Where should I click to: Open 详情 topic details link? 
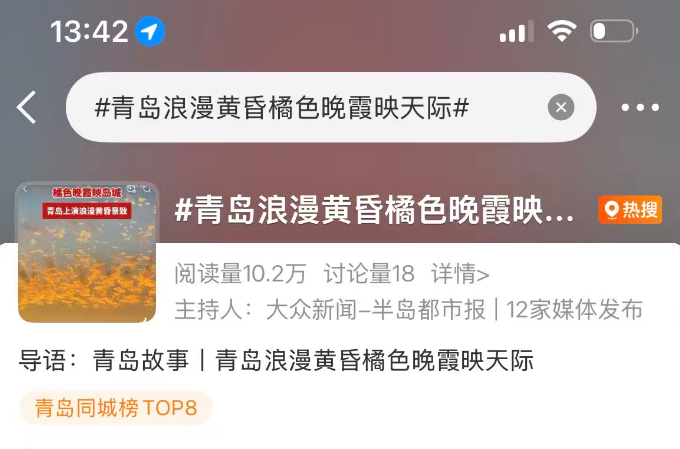[x=460, y=274]
